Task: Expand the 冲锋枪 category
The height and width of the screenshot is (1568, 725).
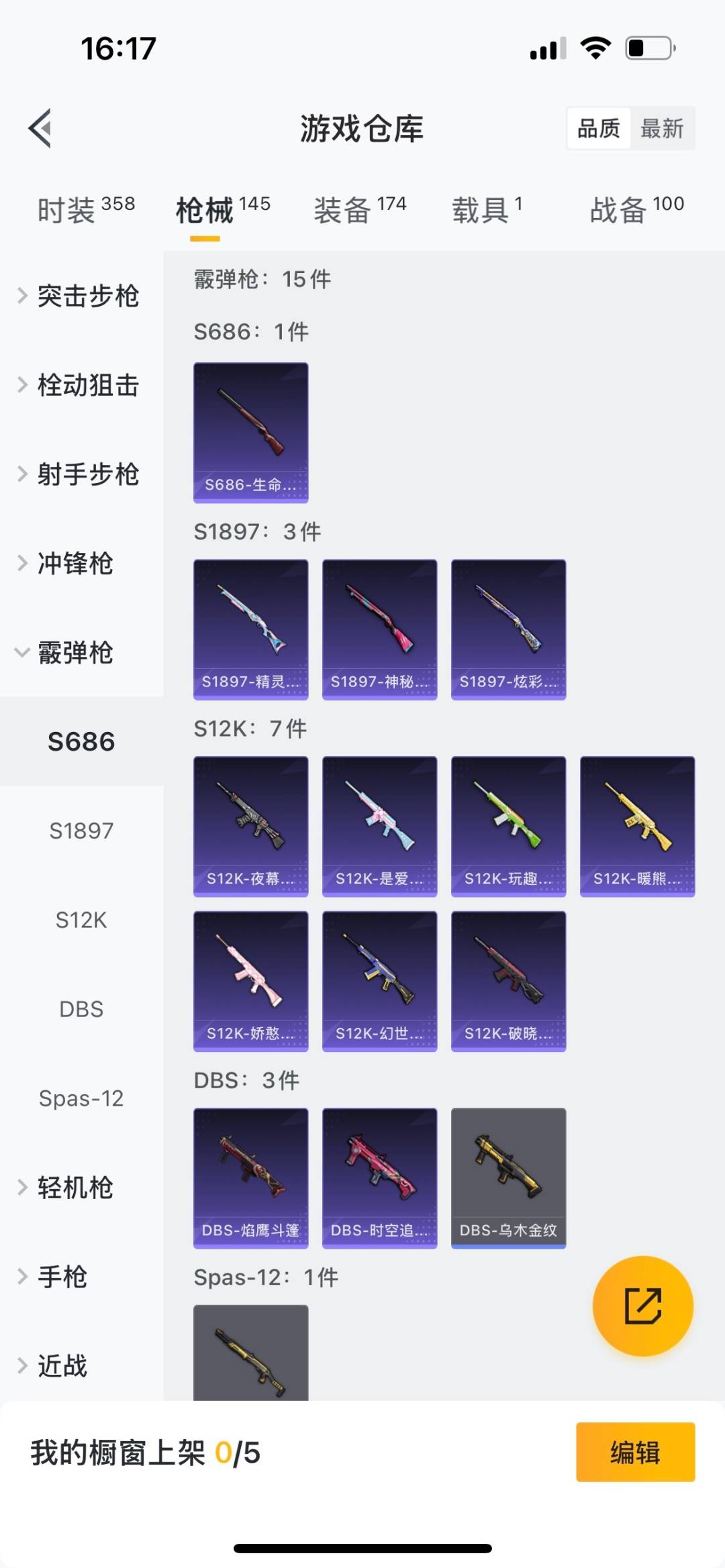Action: pos(74,564)
